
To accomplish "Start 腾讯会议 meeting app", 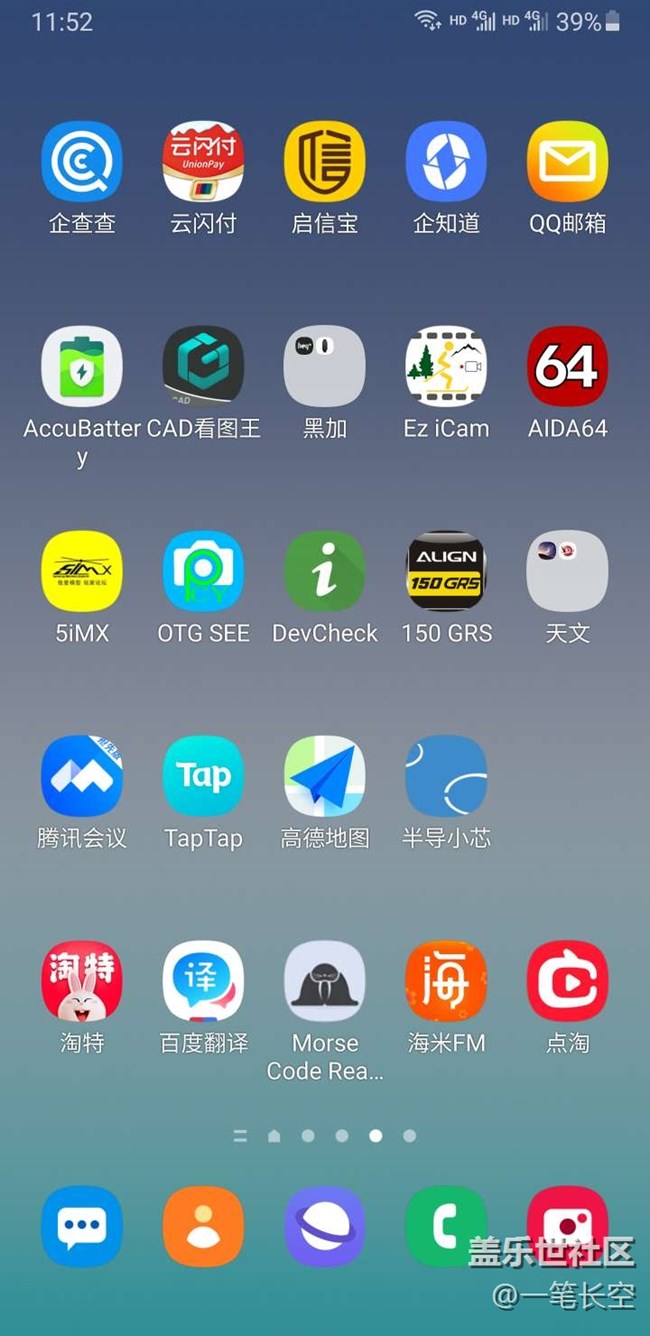I will click(82, 776).
